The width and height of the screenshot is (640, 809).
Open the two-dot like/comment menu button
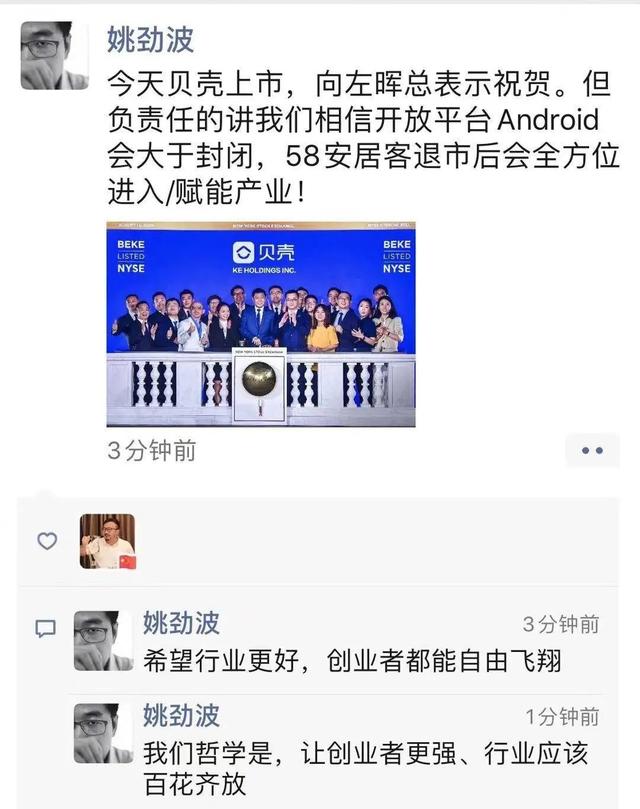(592, 451)
